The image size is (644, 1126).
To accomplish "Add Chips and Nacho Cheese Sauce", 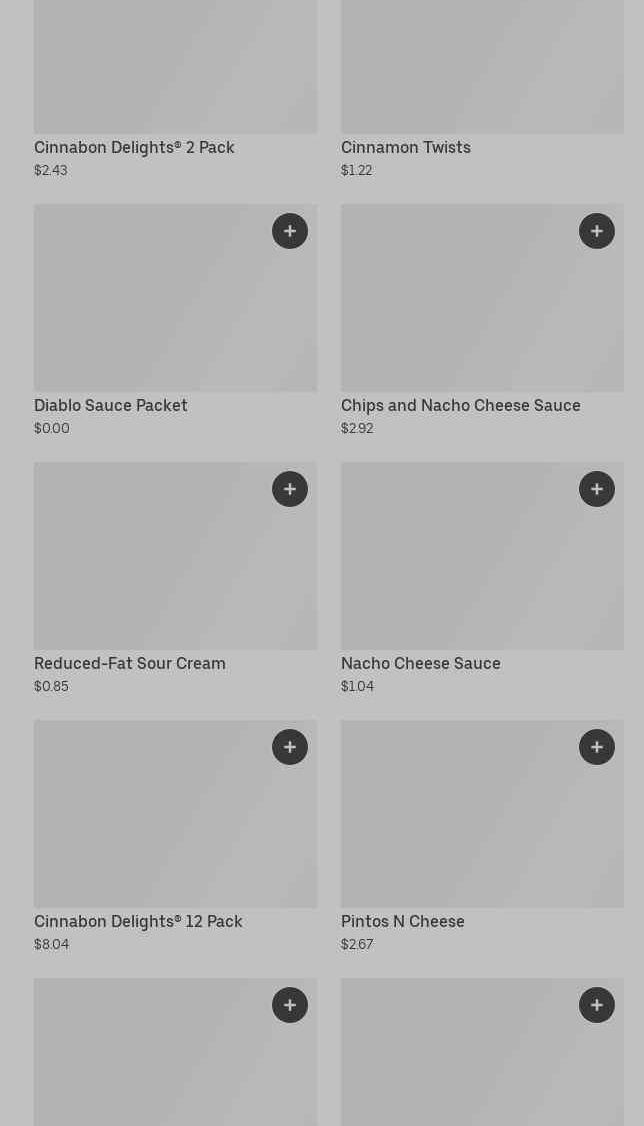I will coord(597,231).
